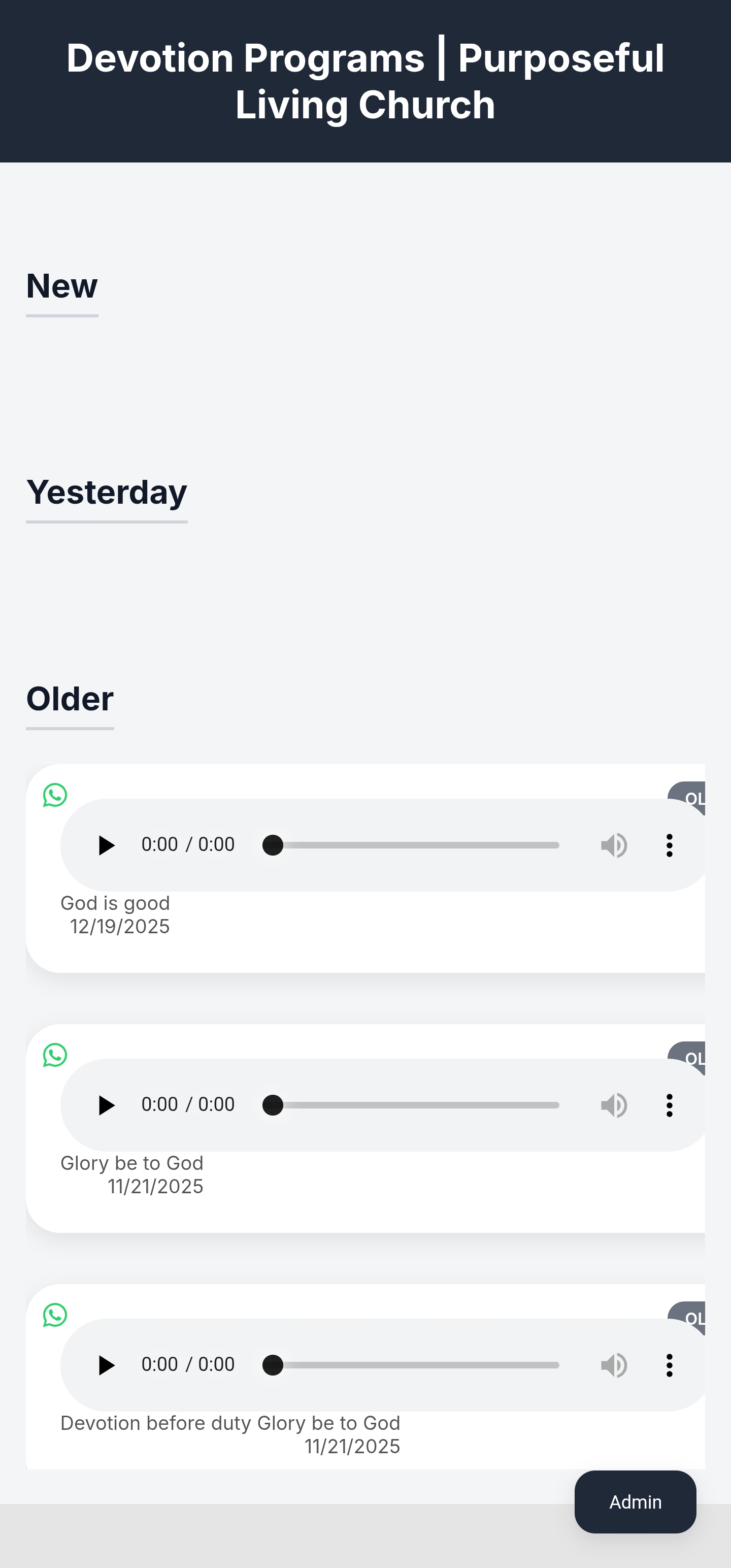Open more options for "God is good" audio
Image resolution: width=731 pixels, height=1568 pixels.
click(669, 845)
